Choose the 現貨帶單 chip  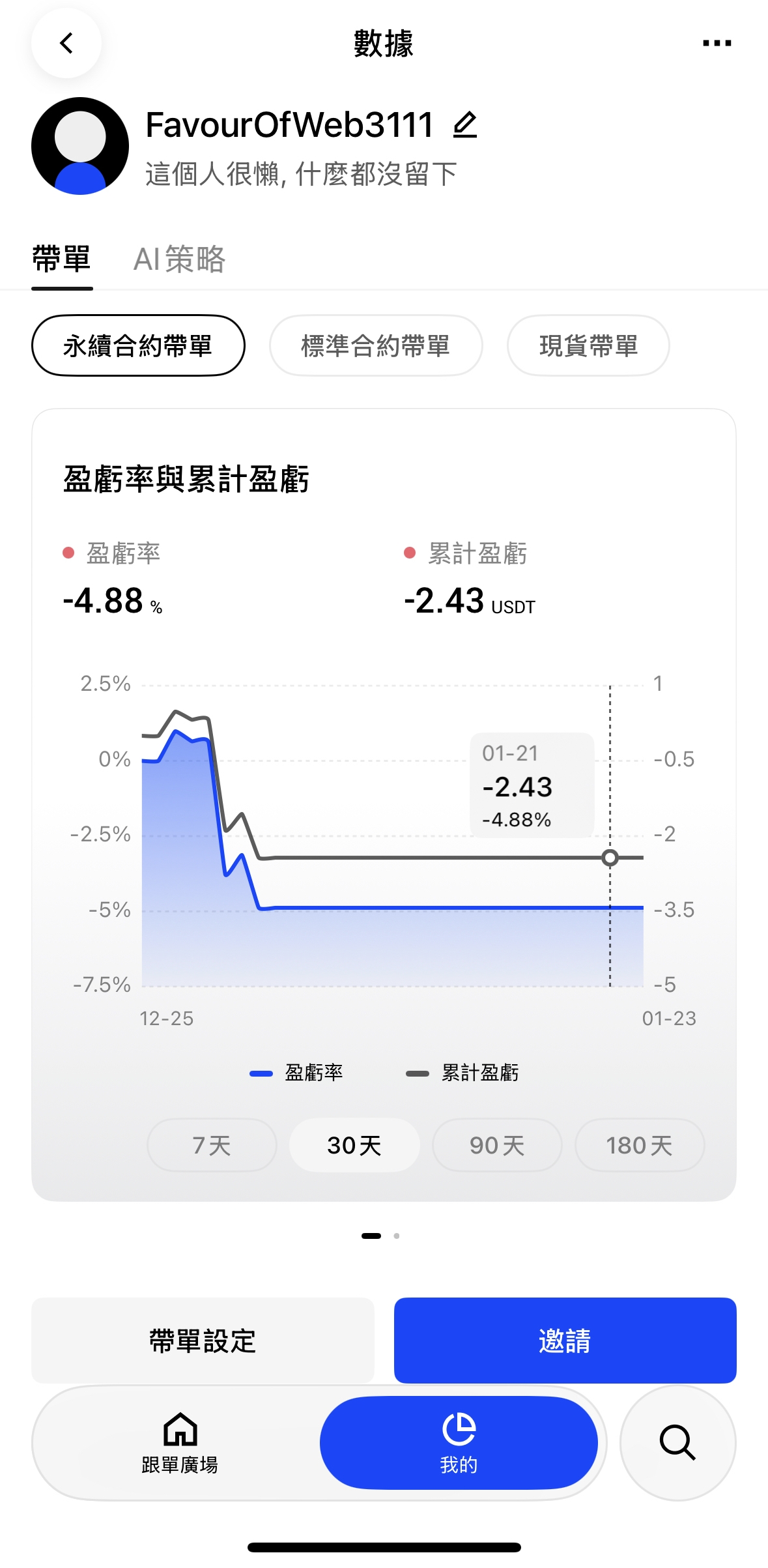588,346
